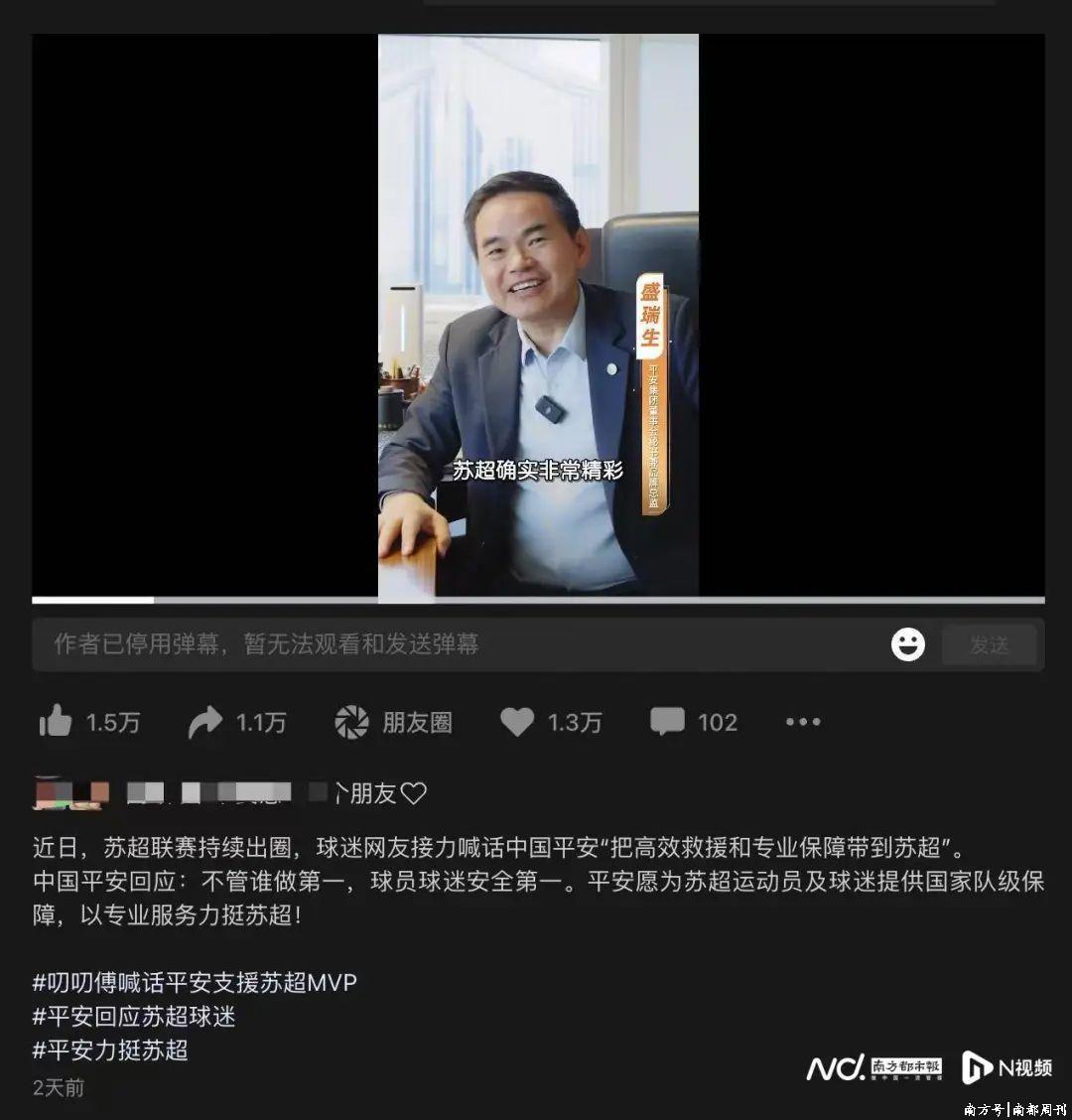
Task: Open the hashtag #平安回应苏超球迷
Action: pos(134,1016)
